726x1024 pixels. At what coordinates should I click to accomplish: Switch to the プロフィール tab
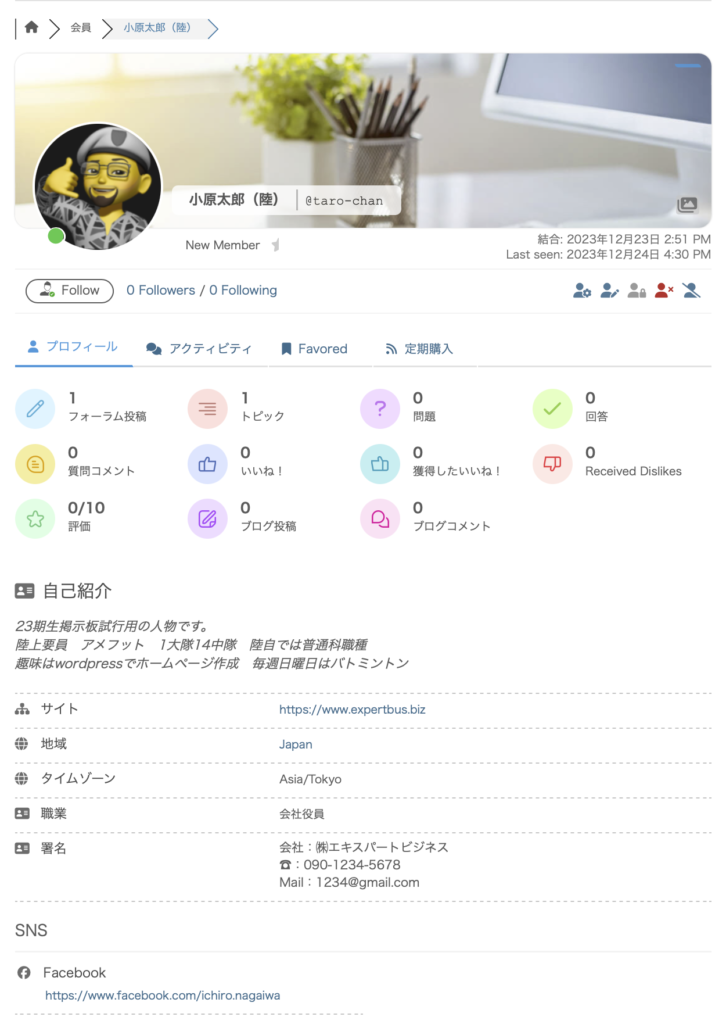[73, 347]
